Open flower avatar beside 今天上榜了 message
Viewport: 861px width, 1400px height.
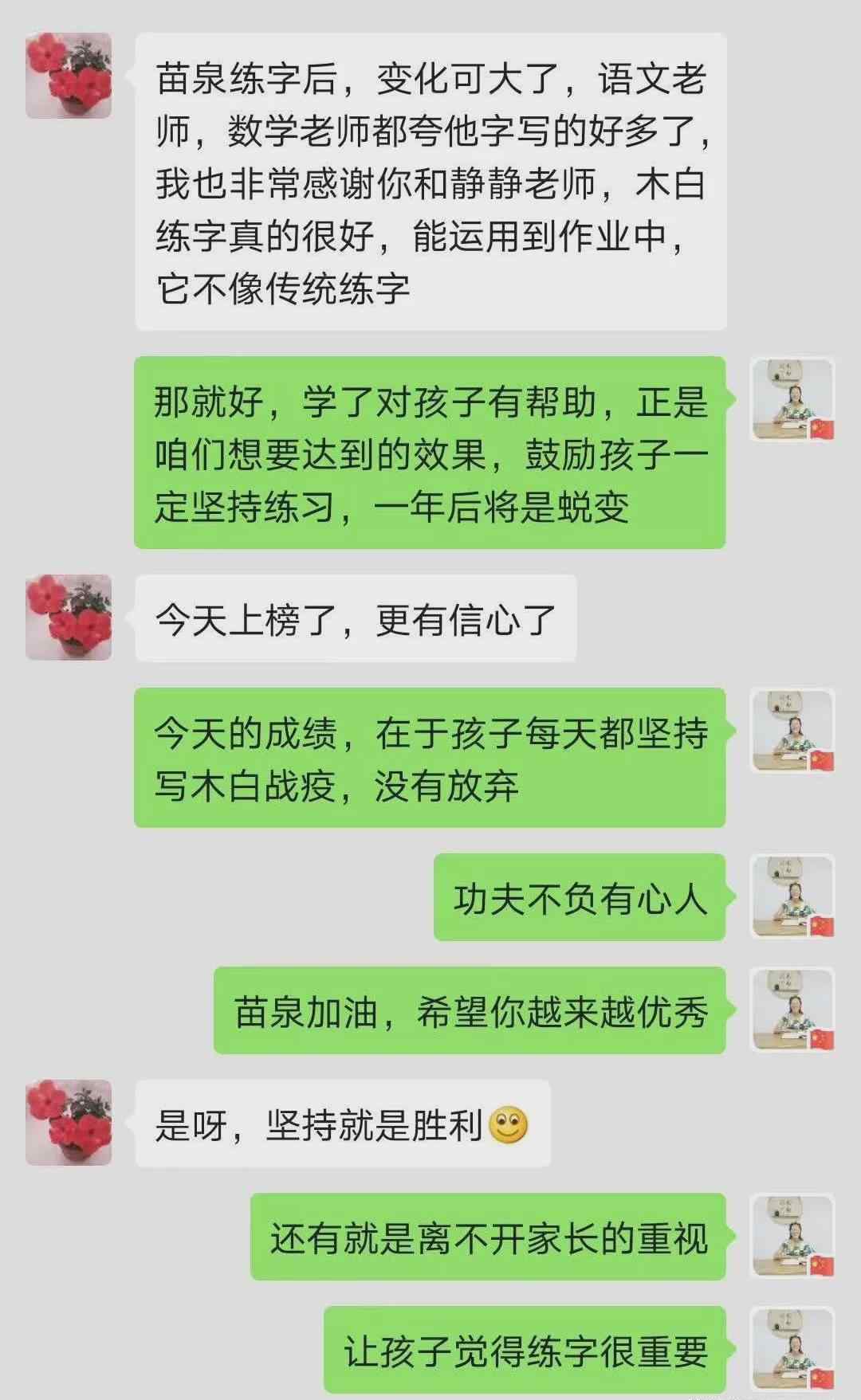[69, 618]
